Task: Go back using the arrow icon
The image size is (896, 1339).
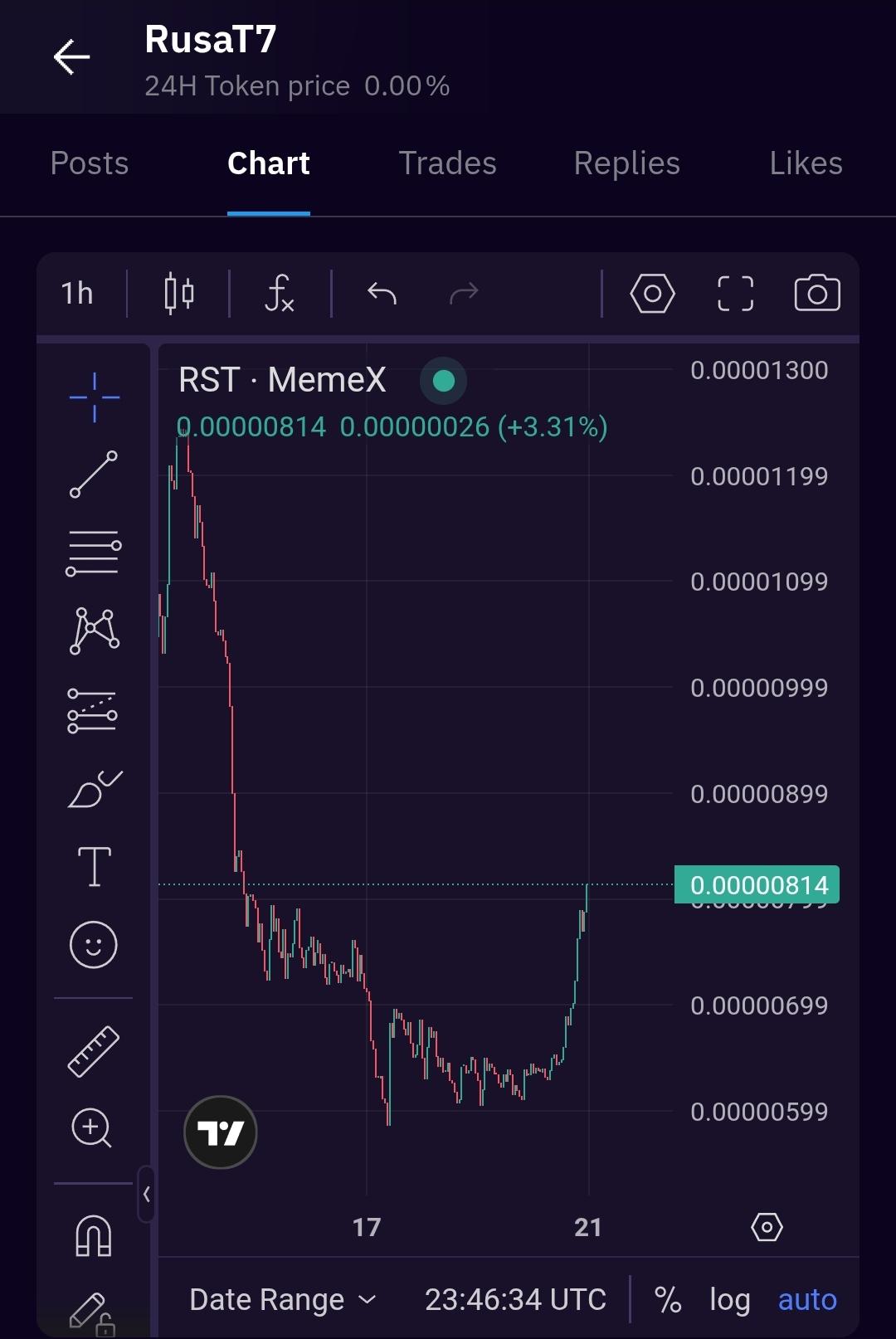Action: pos(71,57)
